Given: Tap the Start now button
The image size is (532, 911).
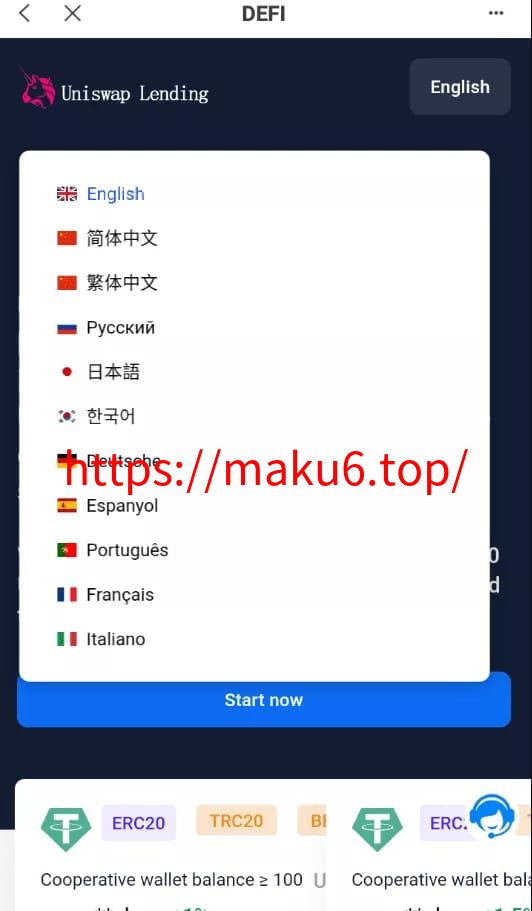Looking at the screenshot, I should 264,700.
